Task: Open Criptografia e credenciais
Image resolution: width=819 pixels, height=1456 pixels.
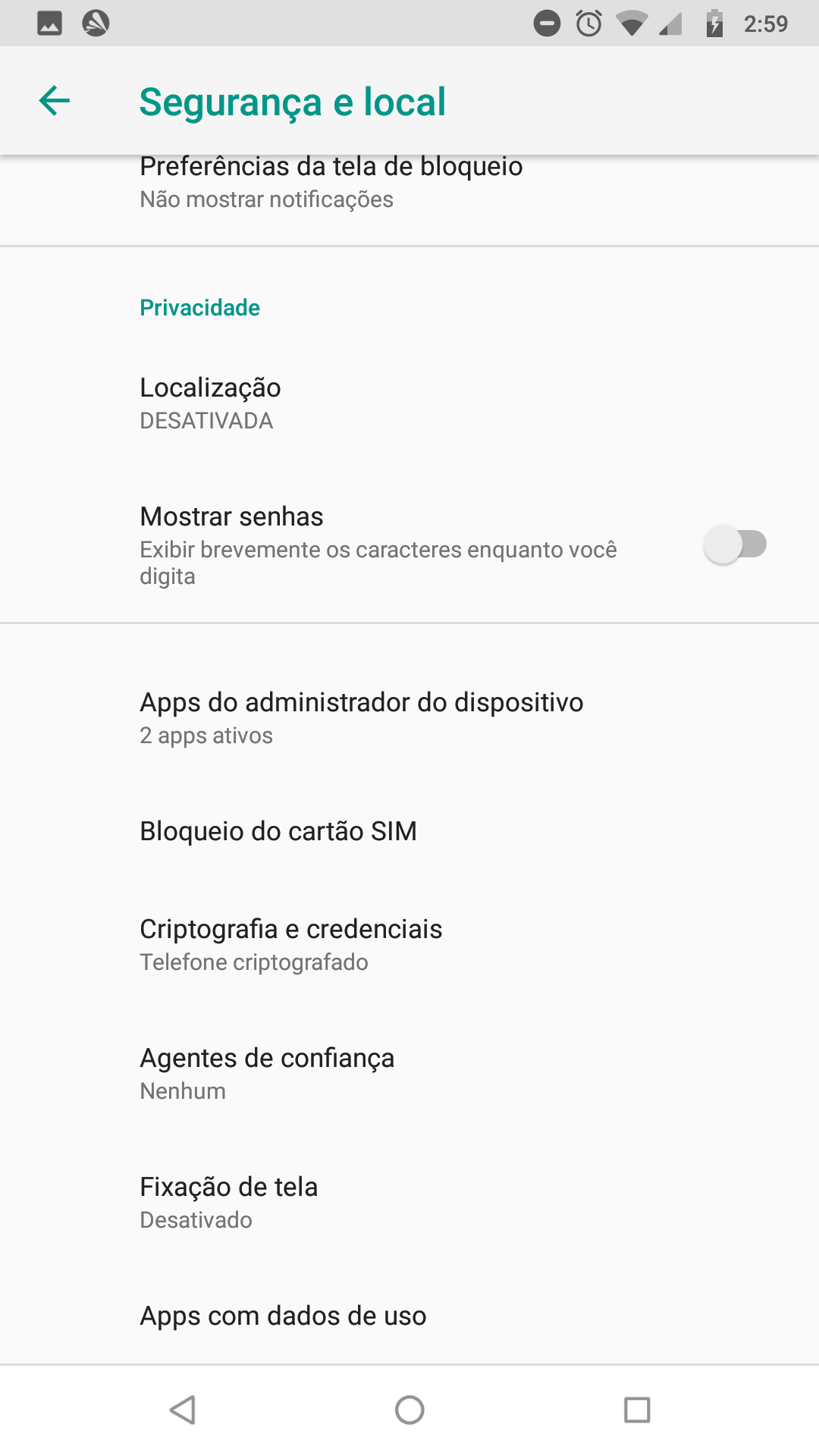Action: click(409, 944)
